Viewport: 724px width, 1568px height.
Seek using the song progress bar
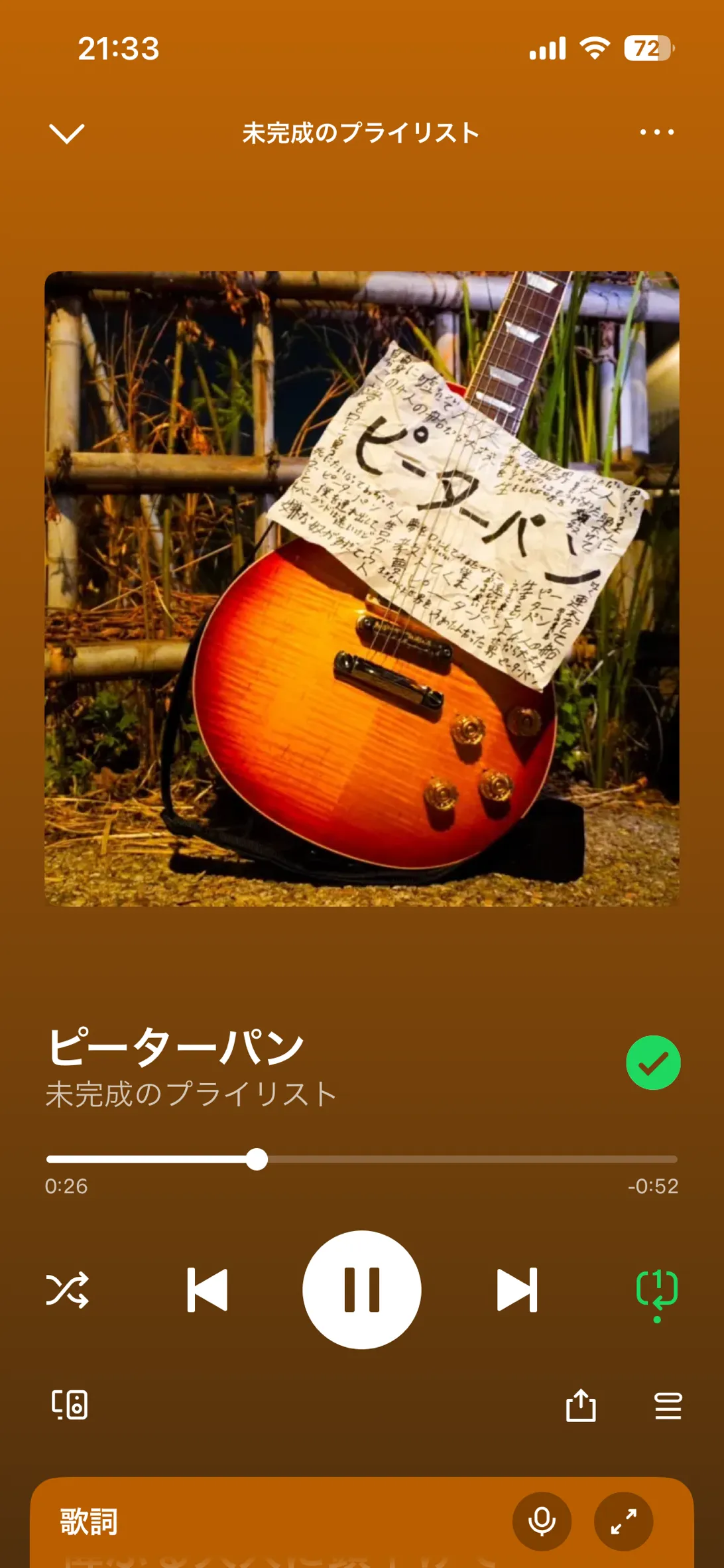pyautogui.click(x=362, y=1159)
